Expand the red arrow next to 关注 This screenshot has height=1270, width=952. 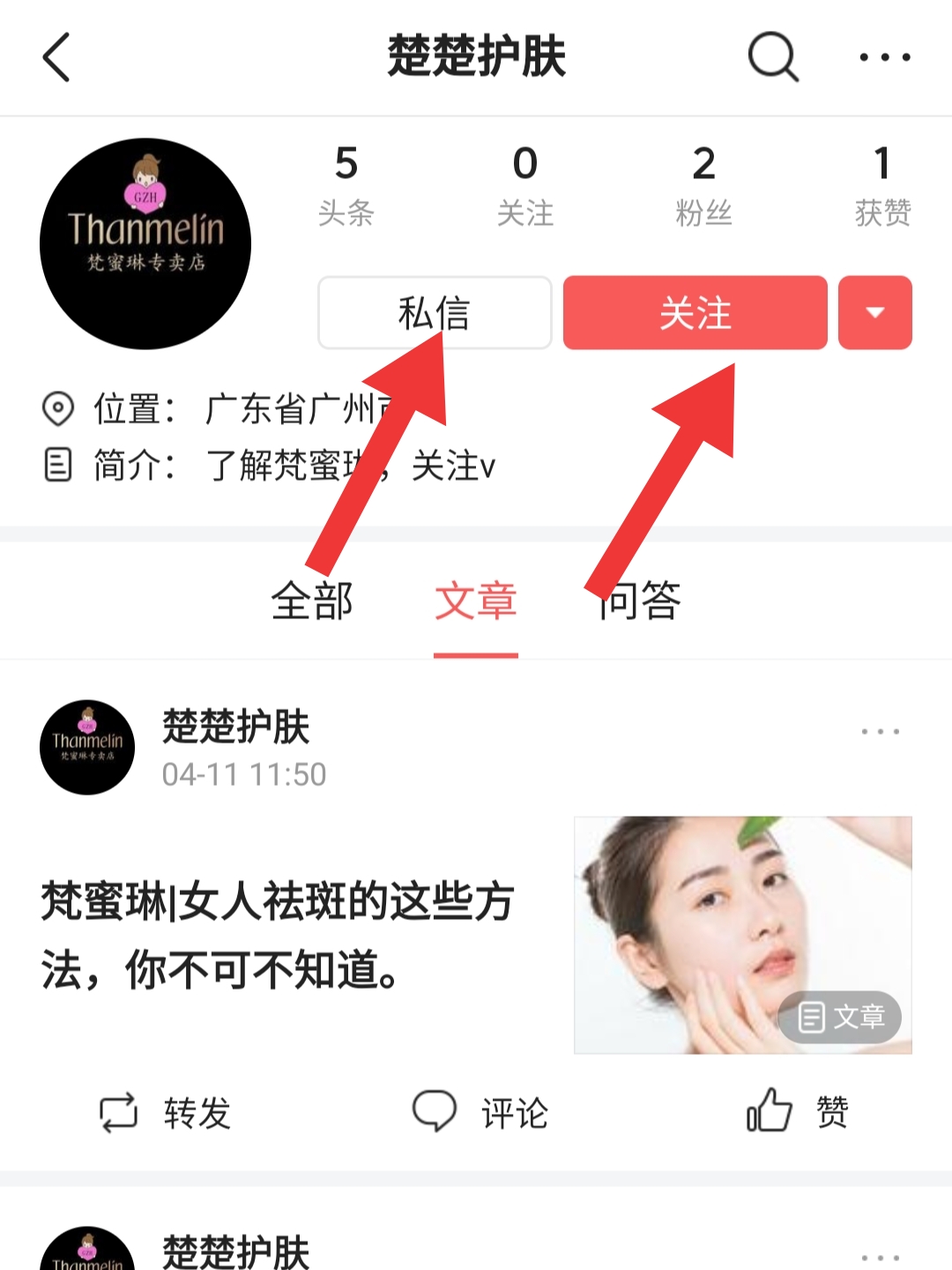point(874,313)
